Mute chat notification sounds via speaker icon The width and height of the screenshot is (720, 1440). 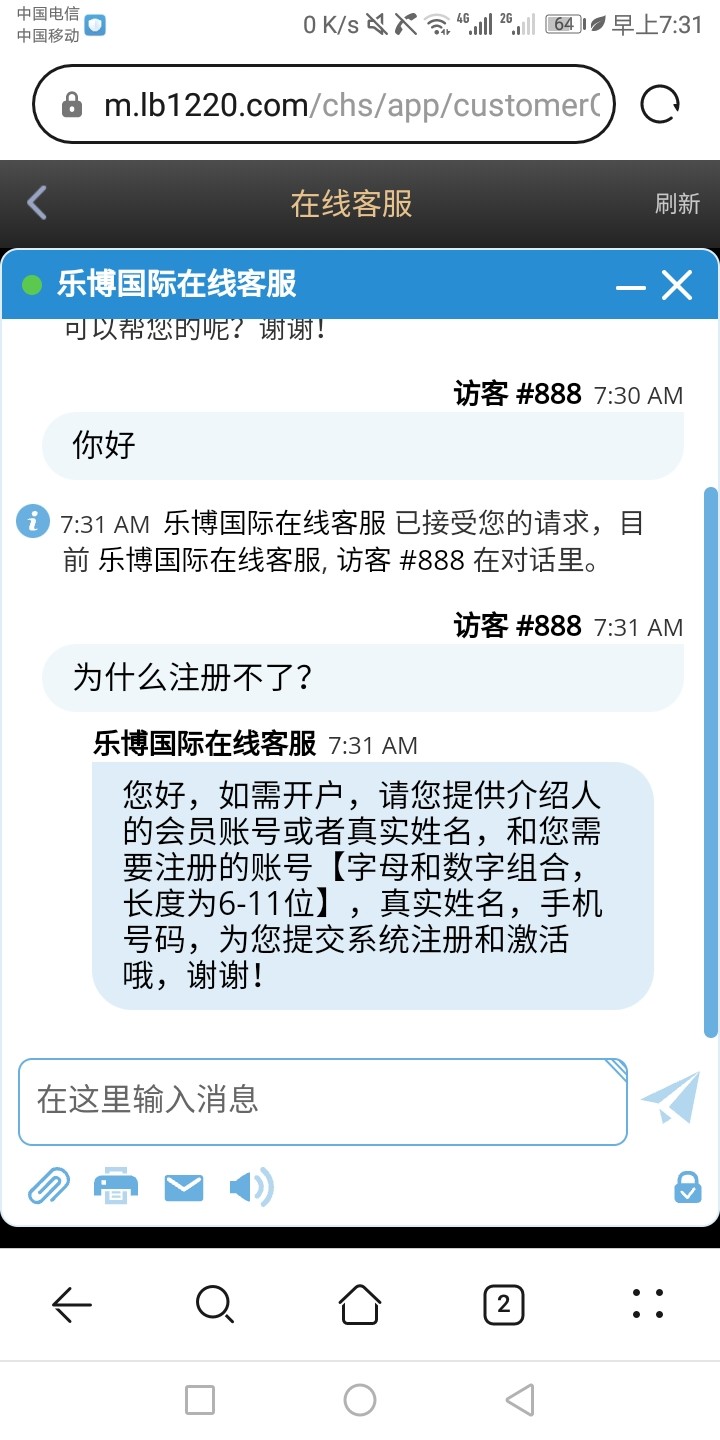pyautogui.click(x=250, y=1186)
